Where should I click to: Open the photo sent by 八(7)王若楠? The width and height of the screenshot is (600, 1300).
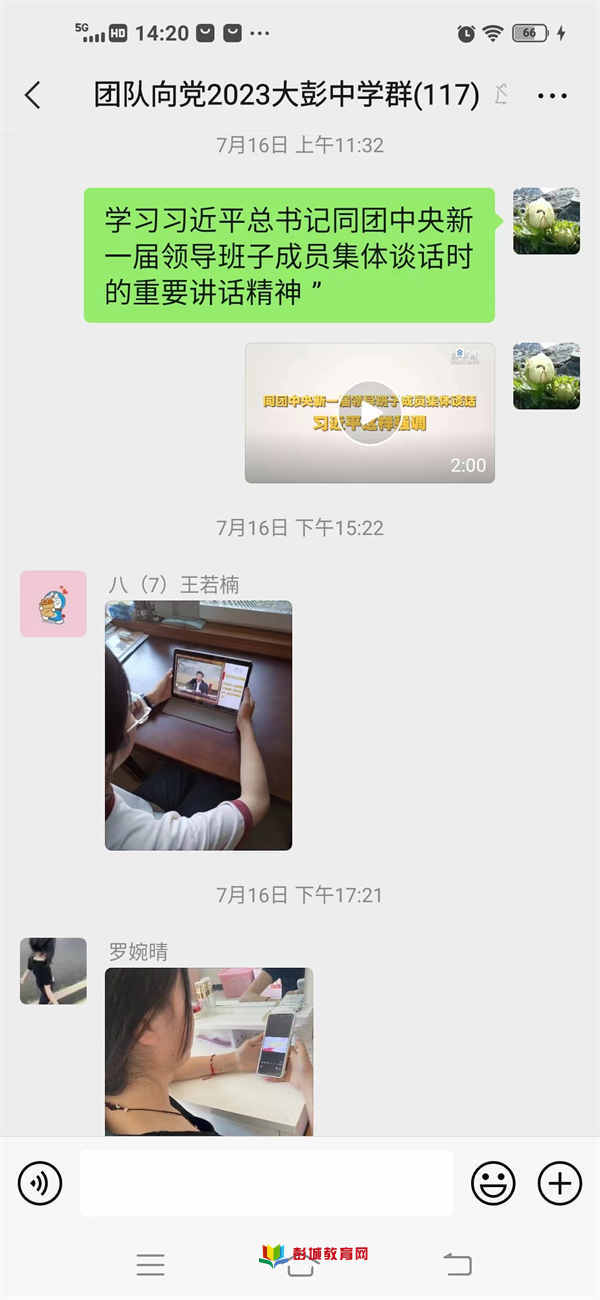pos(198,725)
